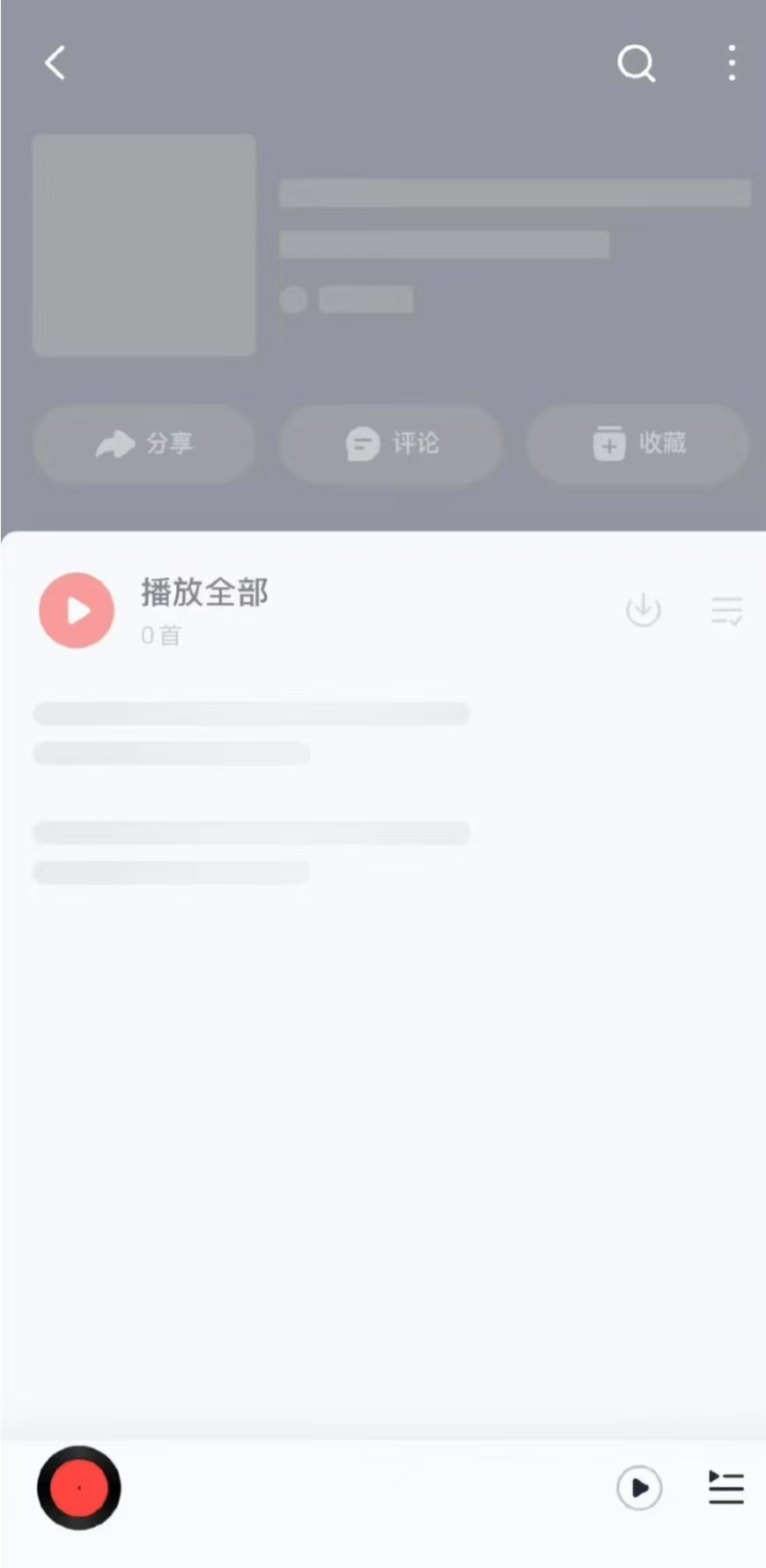Screen dimensions: 766x1568
Task: Open the multi-select list icon
Action: coord(726,610)
